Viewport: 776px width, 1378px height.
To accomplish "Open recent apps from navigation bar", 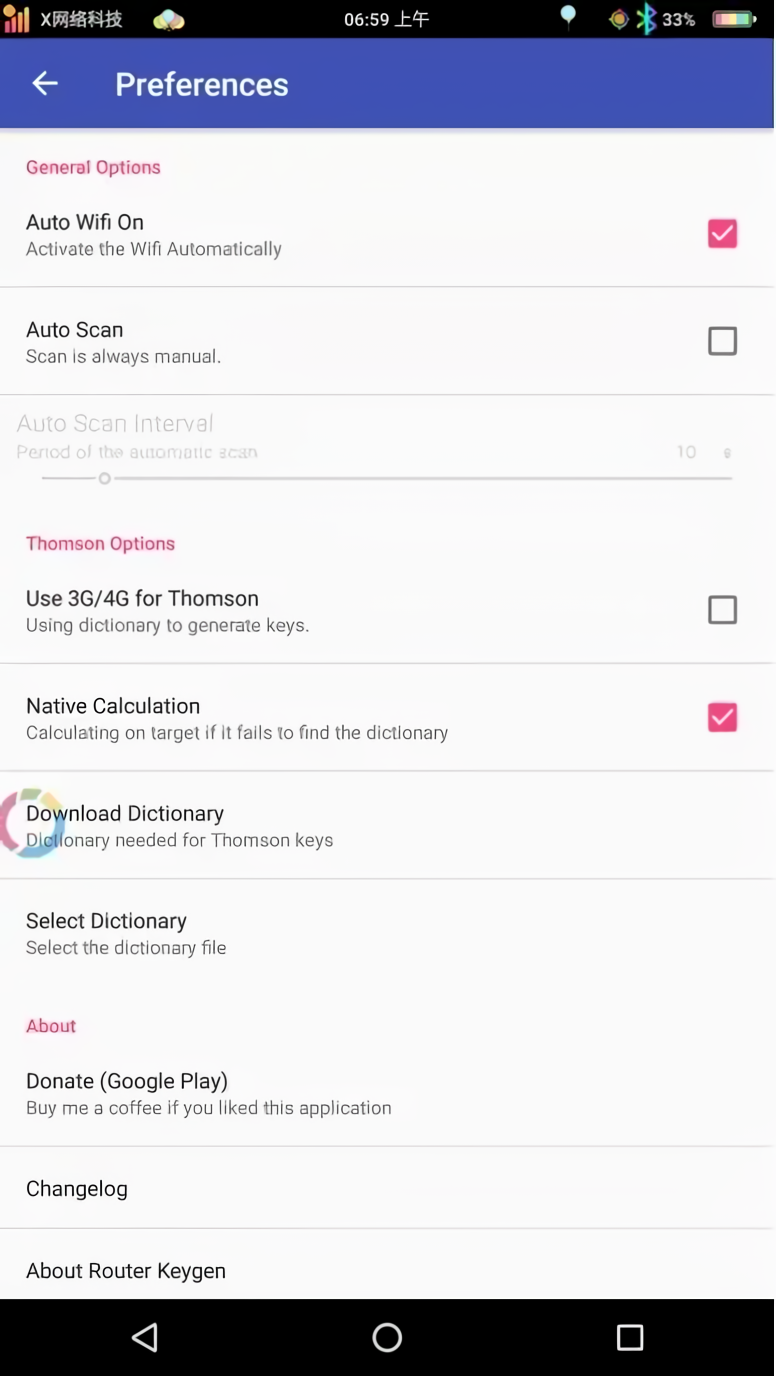I will [630, 1337].
